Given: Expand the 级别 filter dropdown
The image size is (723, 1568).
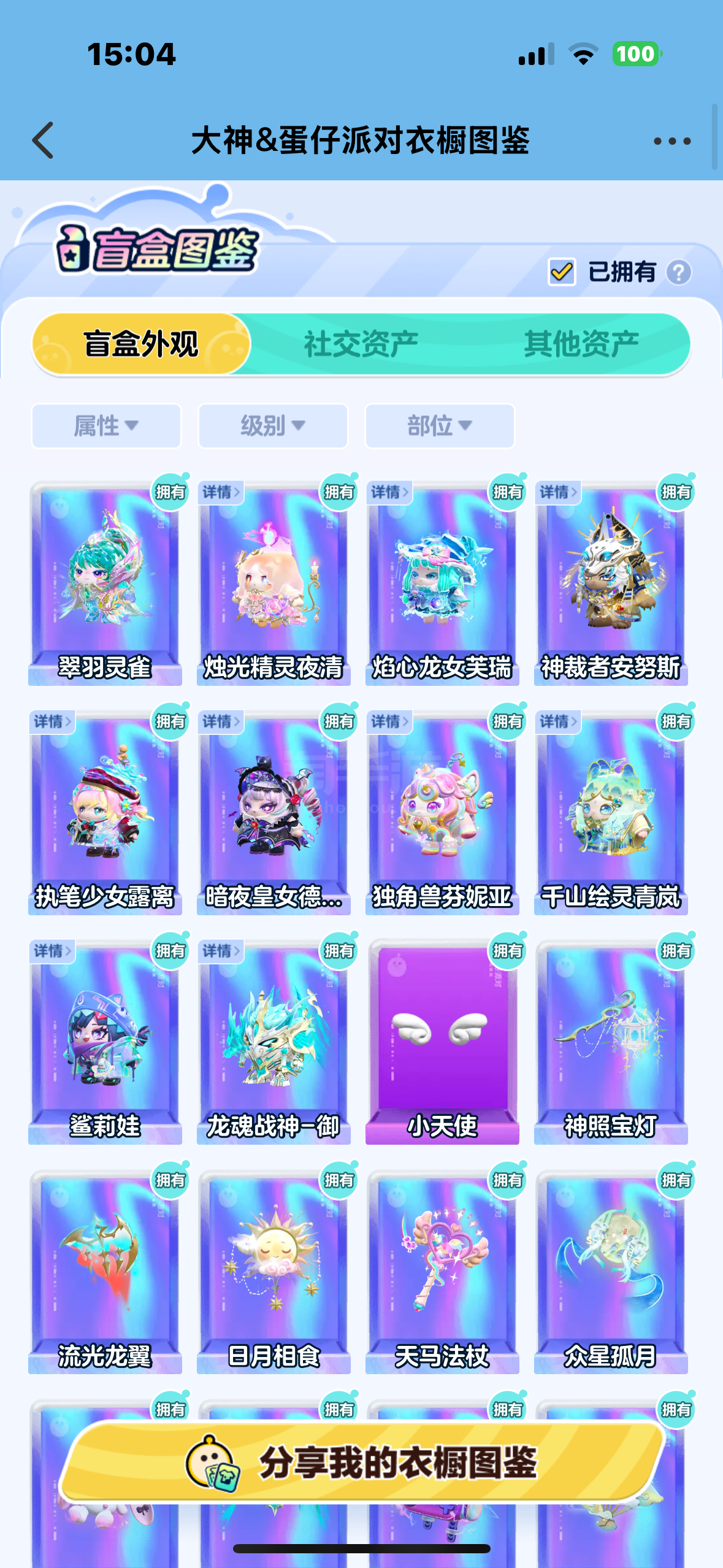Looking at the screenshot, I should [x=273, y=426].
